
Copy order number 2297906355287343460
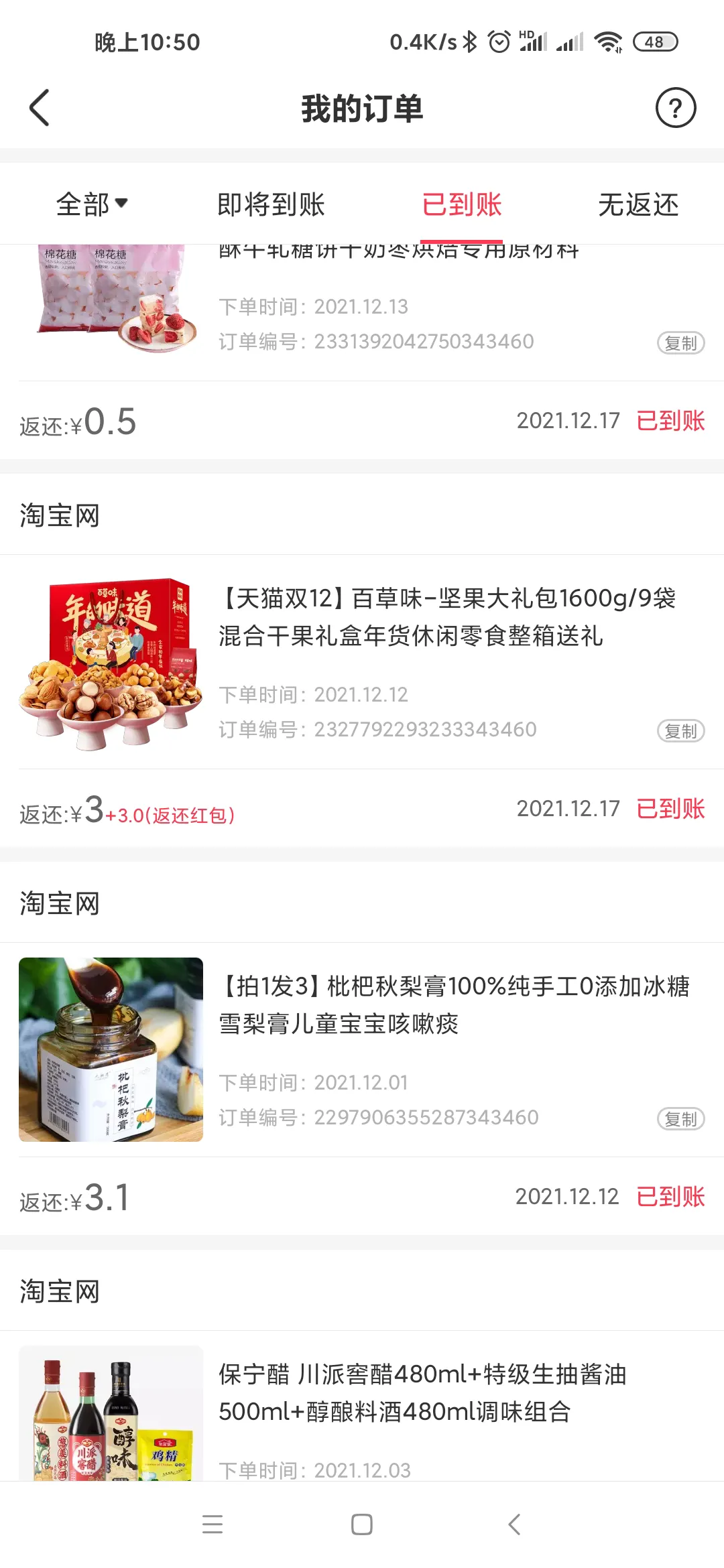pos(680,1119)
